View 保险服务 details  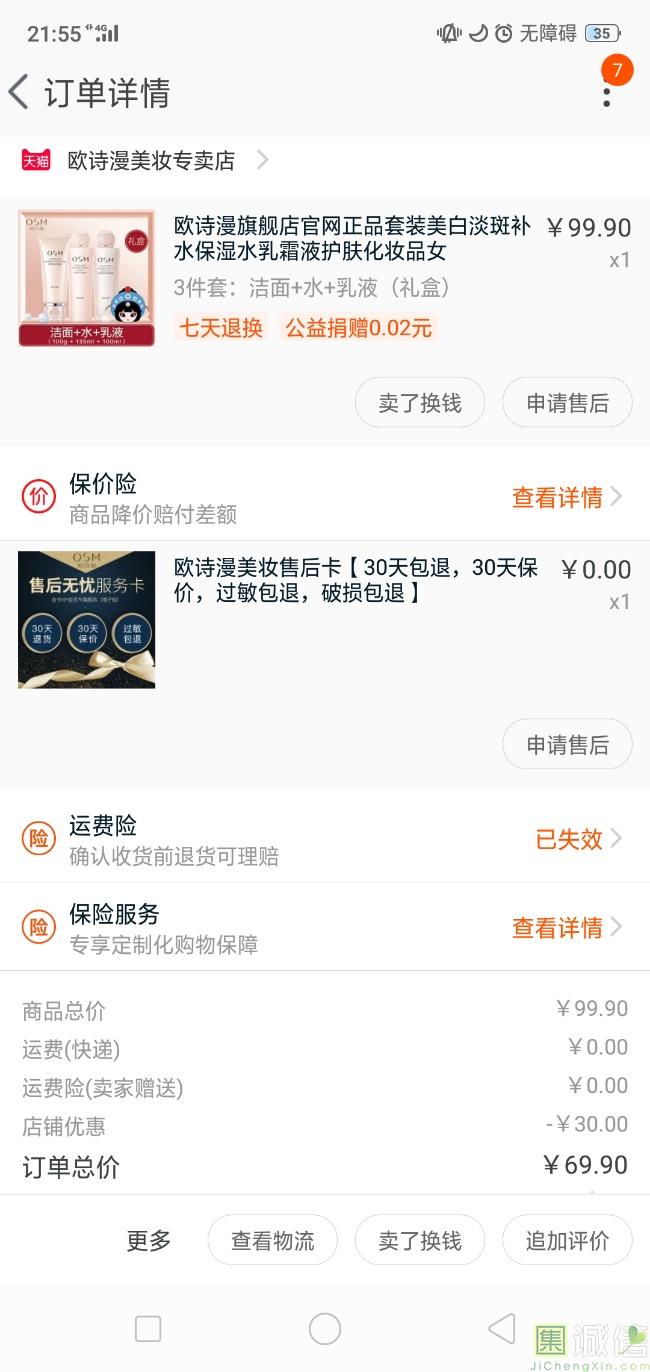tap(566, 928)
